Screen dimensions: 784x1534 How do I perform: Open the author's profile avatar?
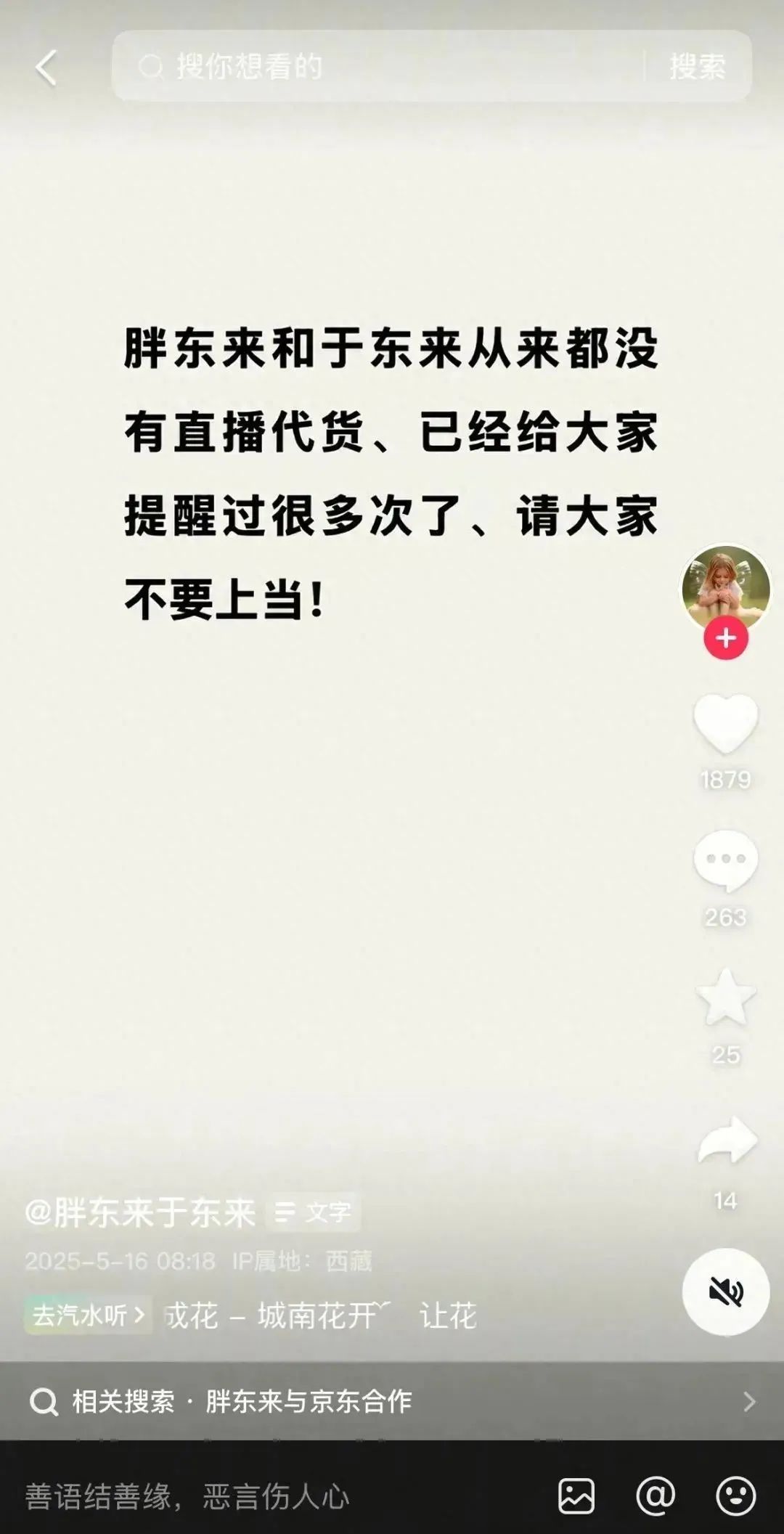point(725,587)
